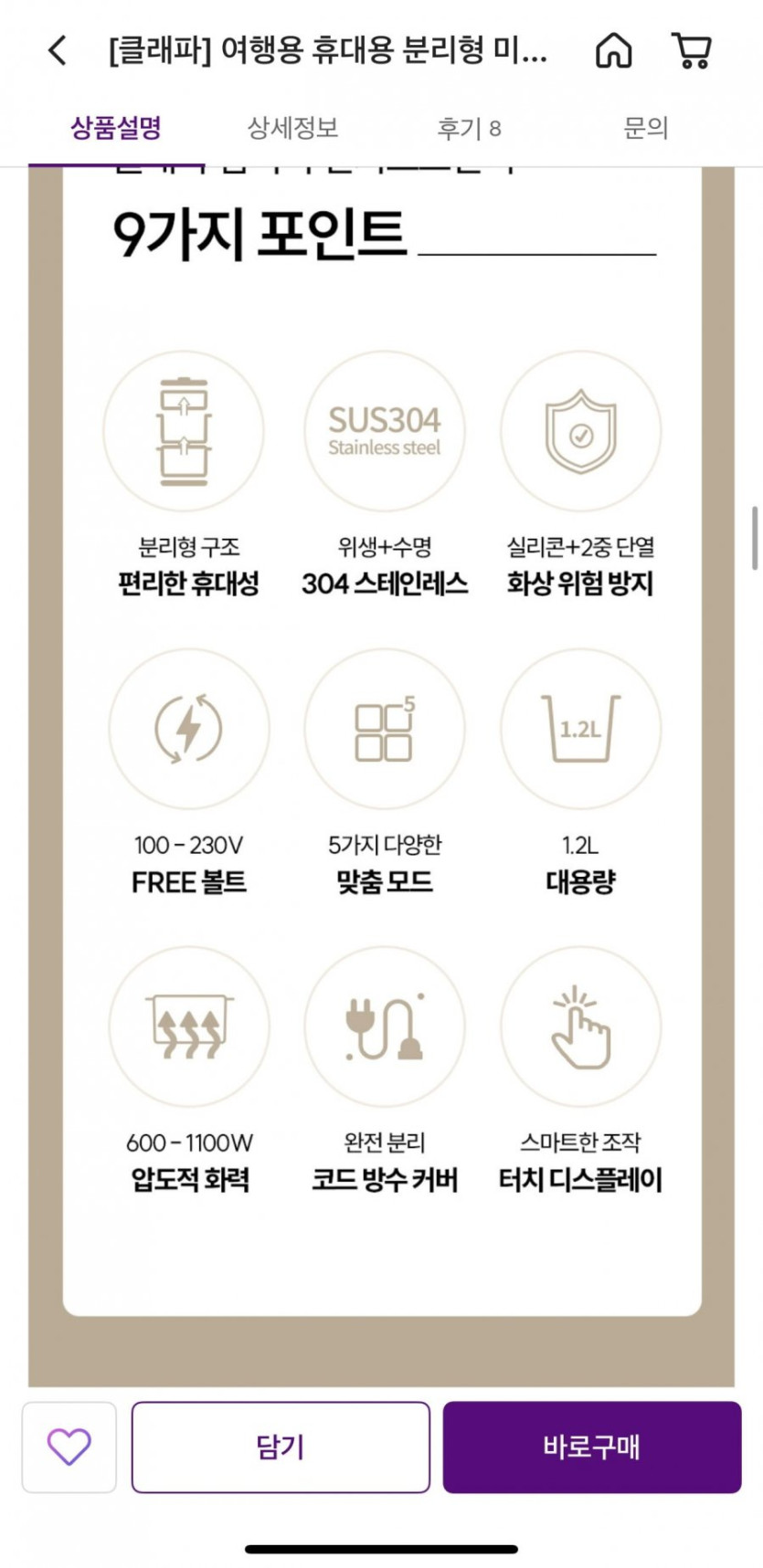Open the home icon in header
763x1568 pixels.
pyautogui.click(x=613, y=50)
